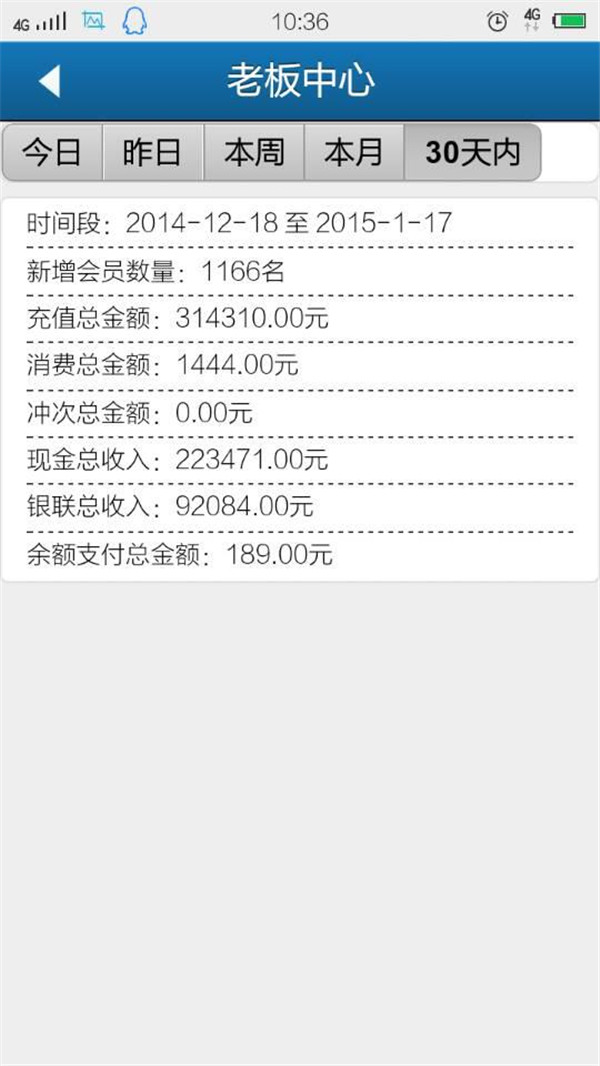Select the 昨日 tab
600x1066 pixels.
[153, 152]
